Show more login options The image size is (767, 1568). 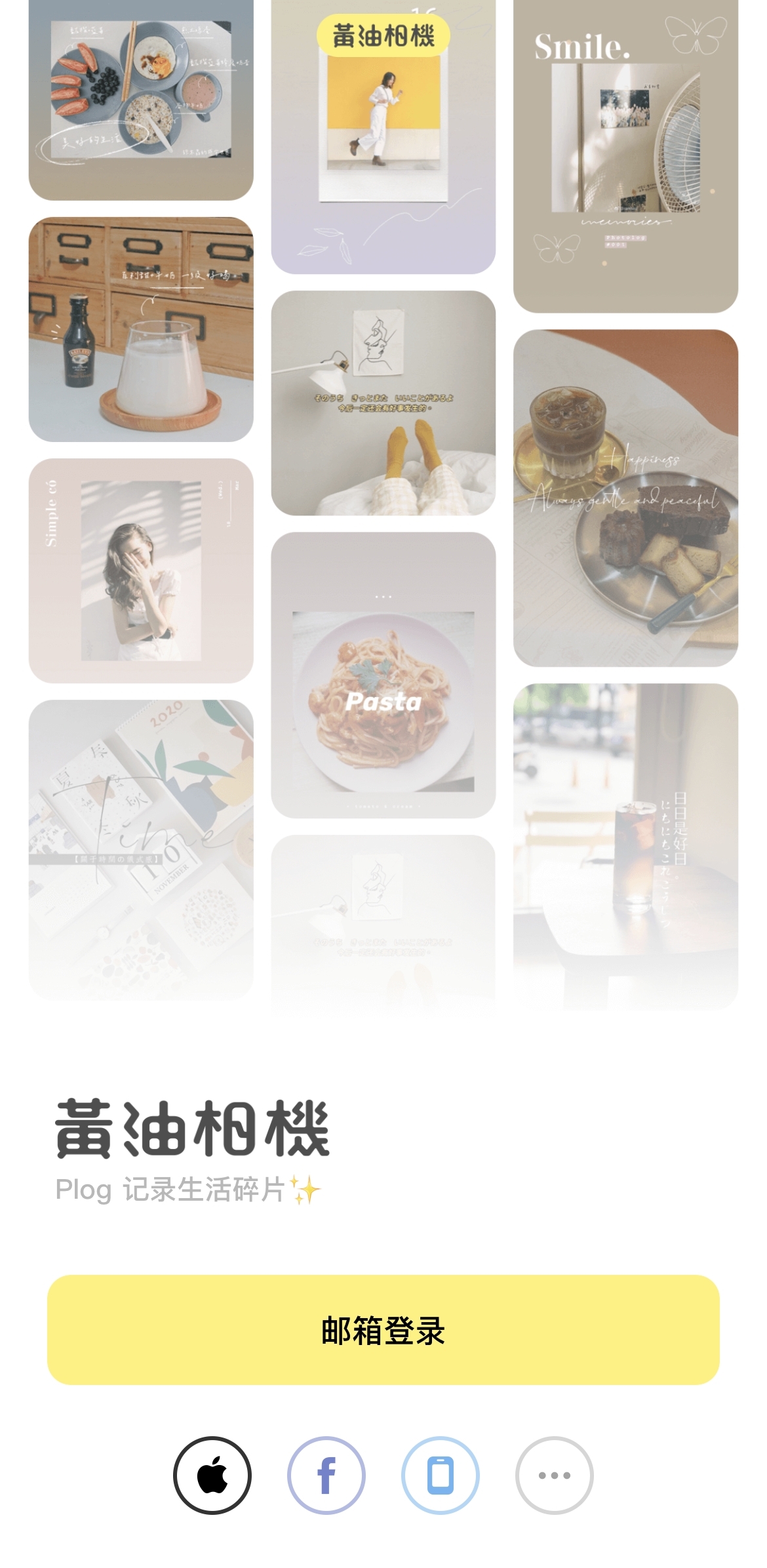pyautogui.click(x=555, y=1476)
